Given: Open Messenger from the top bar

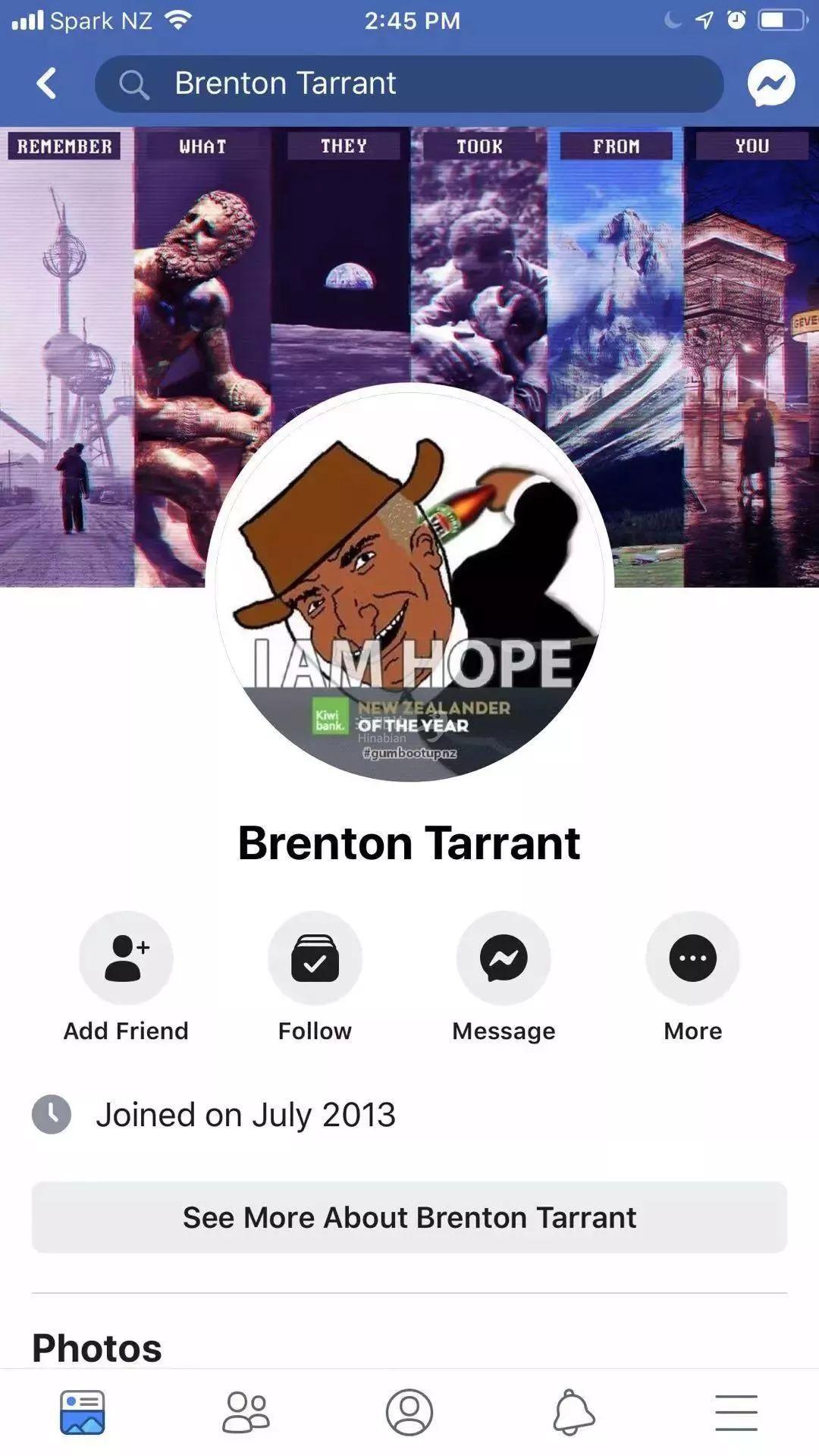Looking at the screenshot, I should point(771,83).
